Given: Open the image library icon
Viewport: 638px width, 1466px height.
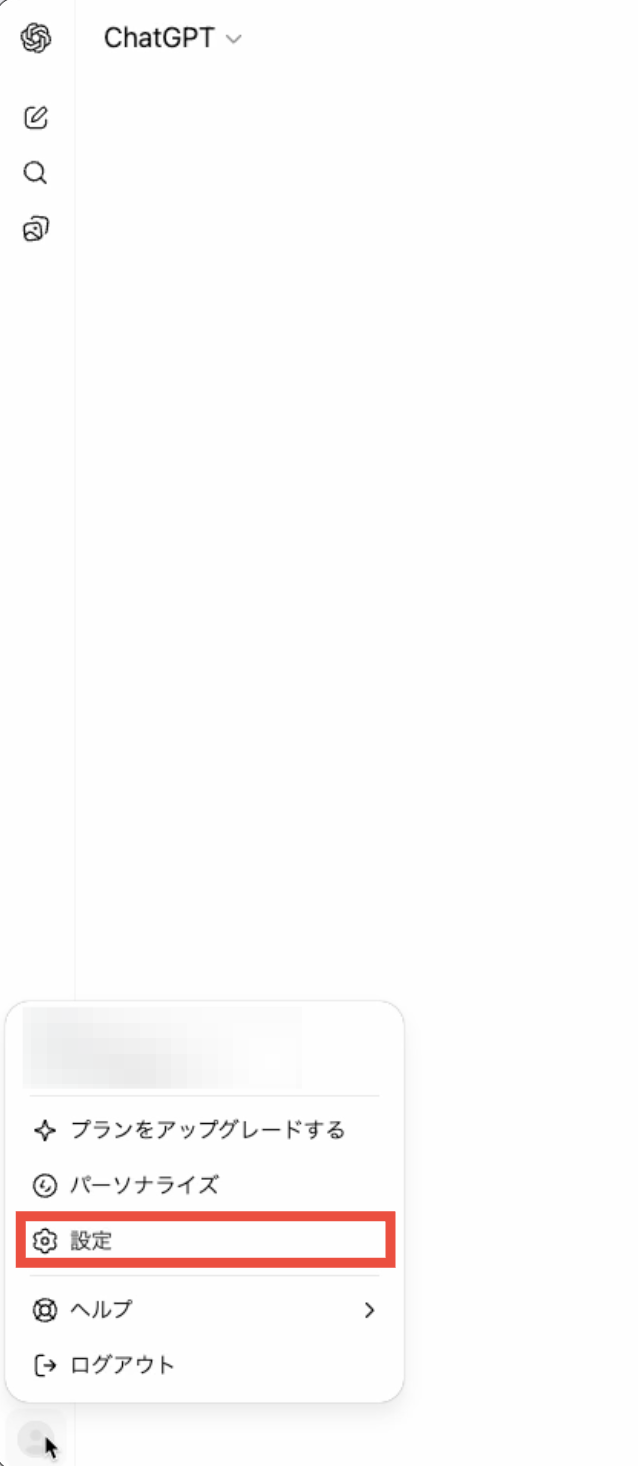Looking at the screenshot, I should pos(36,230).
